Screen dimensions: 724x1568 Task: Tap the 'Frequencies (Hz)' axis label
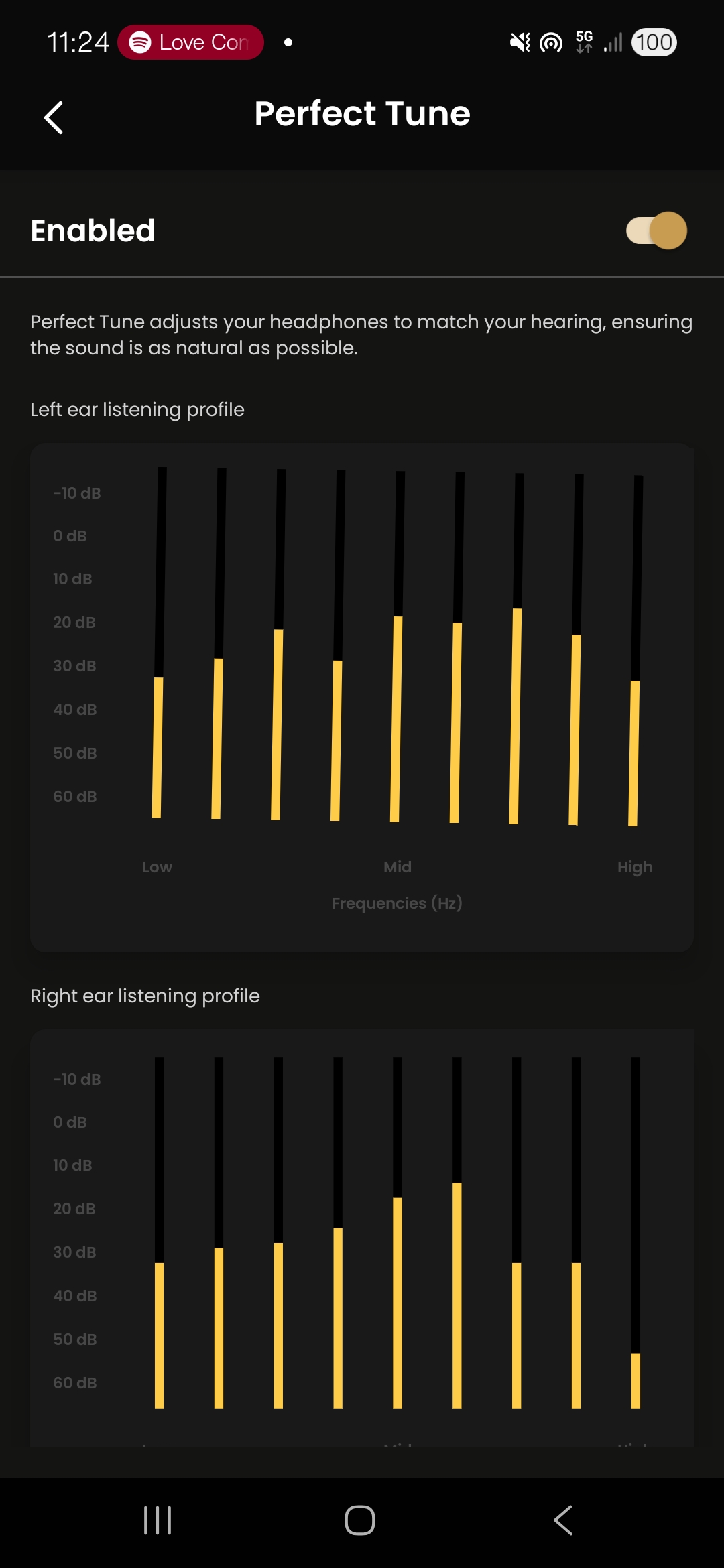397,903
